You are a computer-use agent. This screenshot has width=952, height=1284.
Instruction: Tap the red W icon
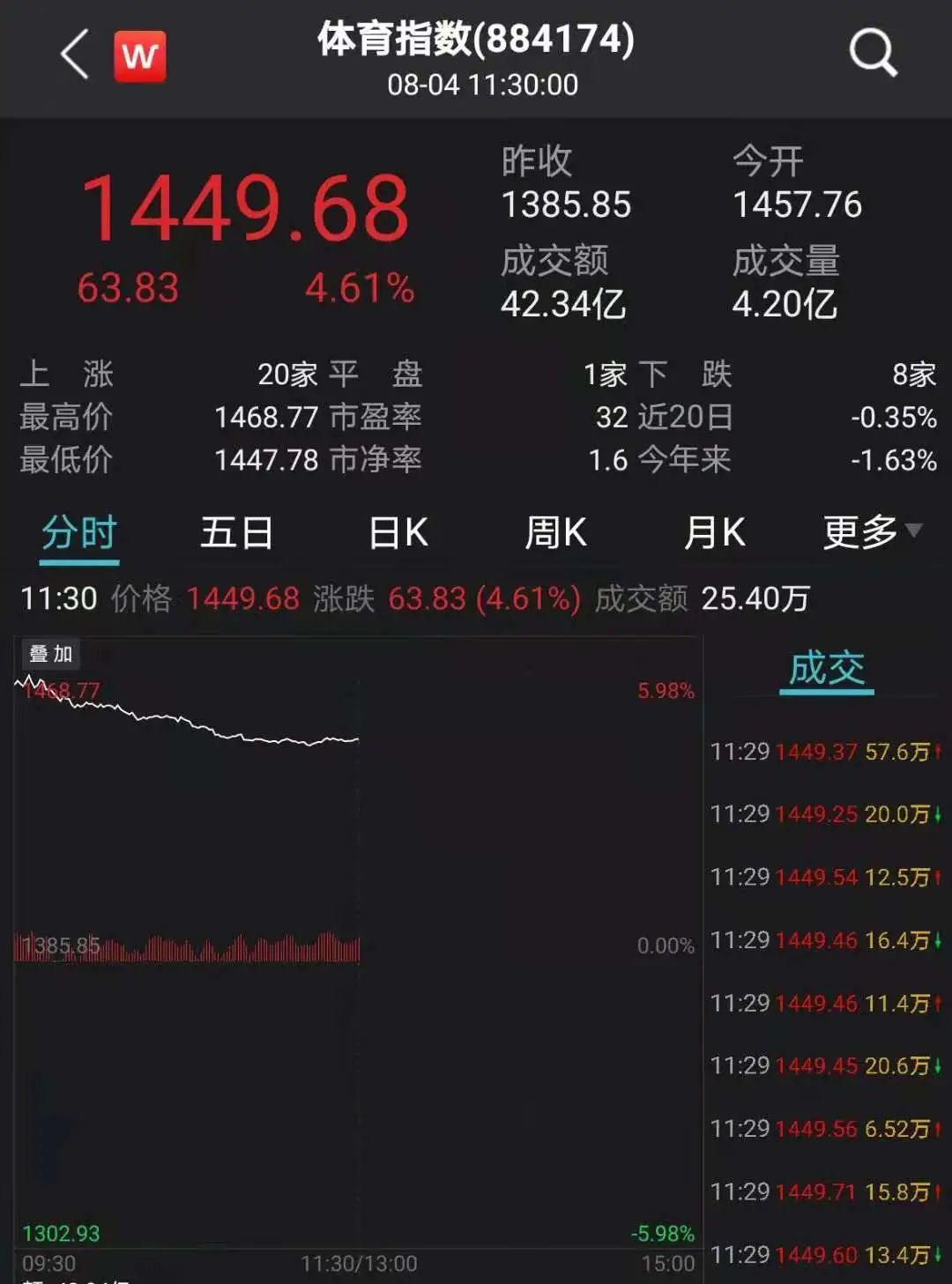tap(139, 56)
